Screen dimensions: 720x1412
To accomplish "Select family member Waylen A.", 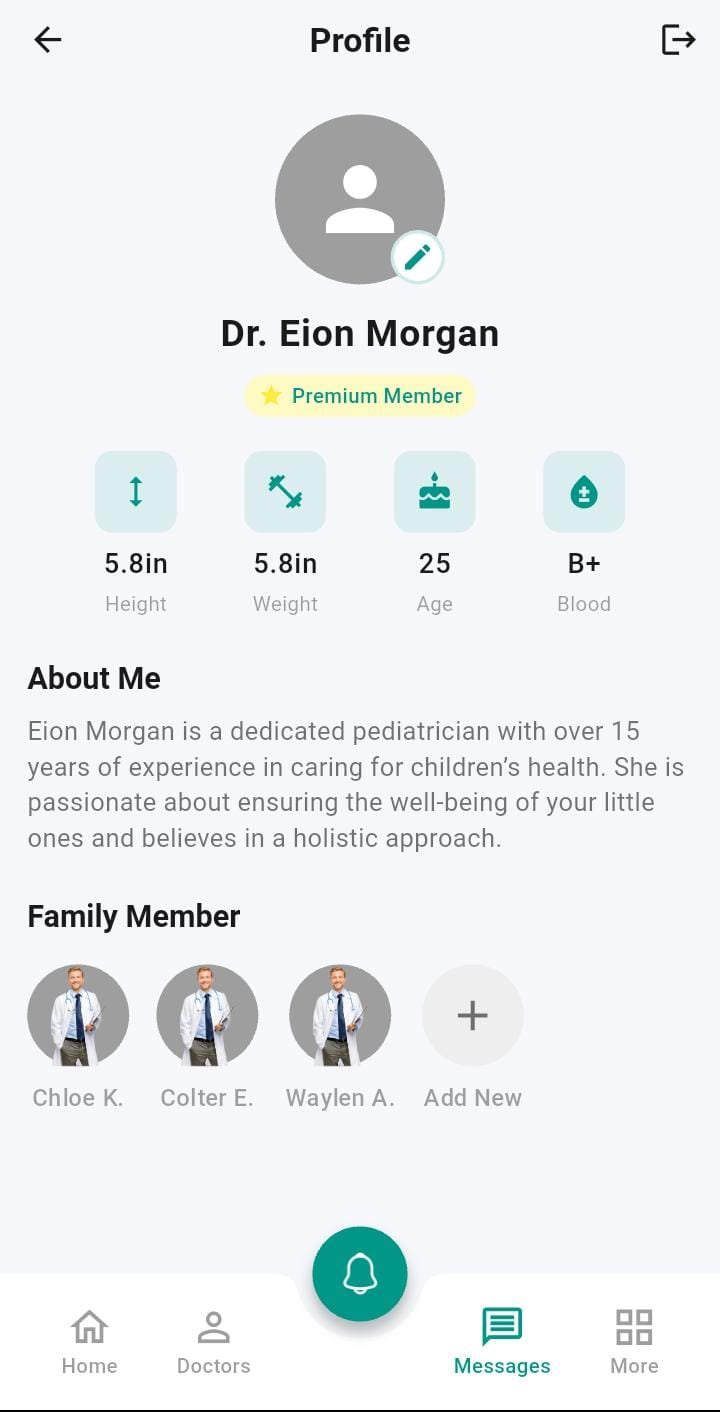I will pos(340,1015).
